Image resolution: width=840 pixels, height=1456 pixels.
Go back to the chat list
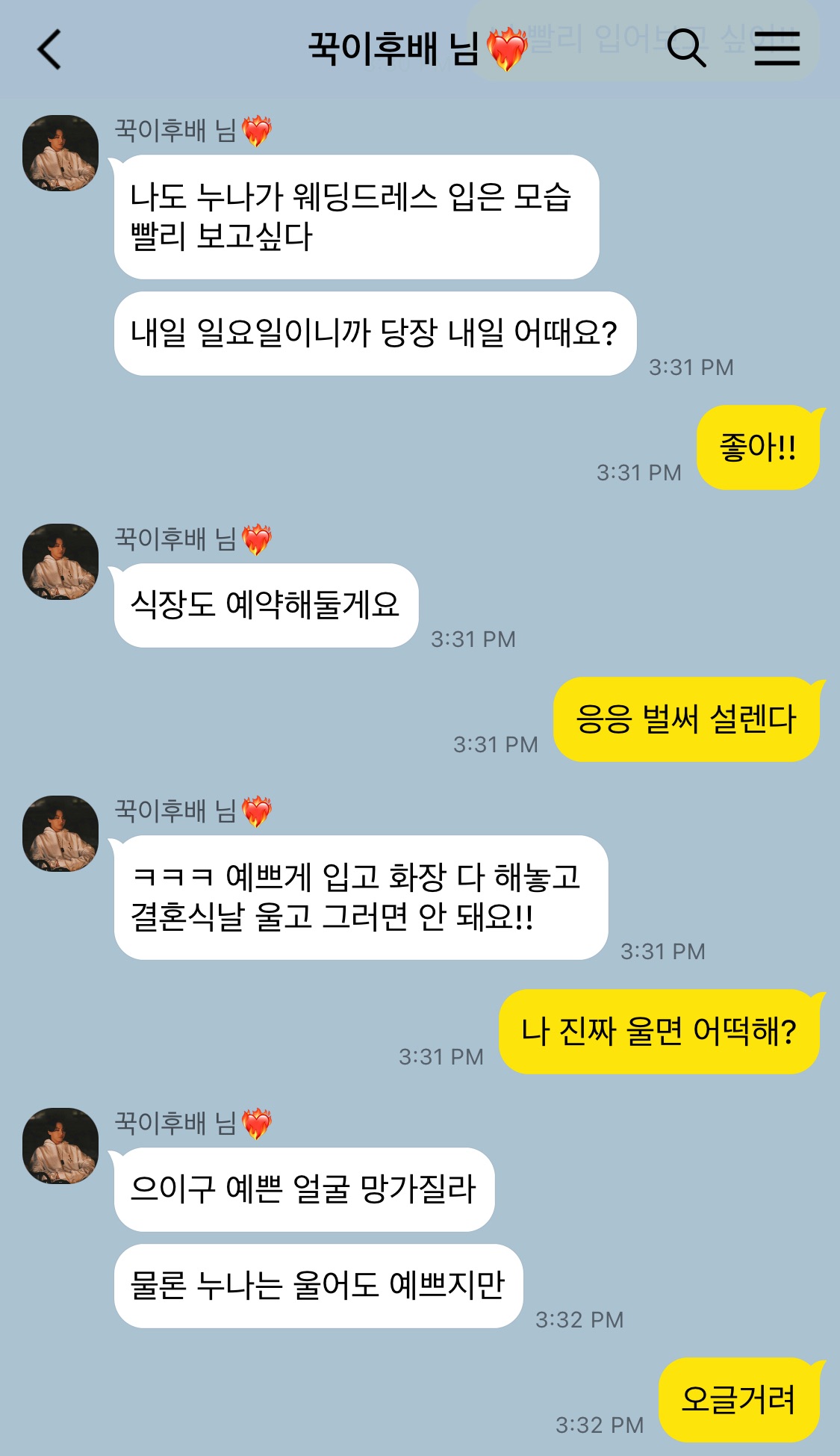click(49, 50)
